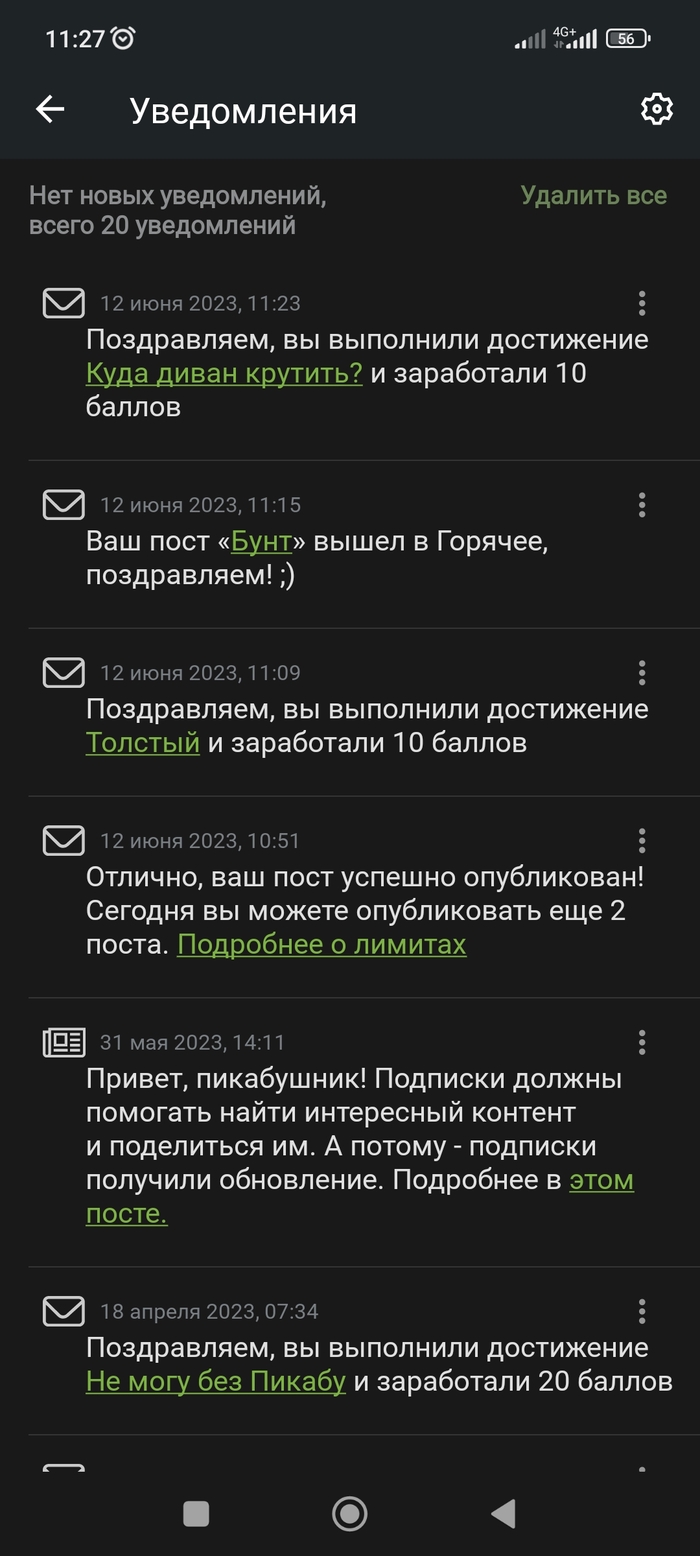Tap the system home button

(349, 1513)
